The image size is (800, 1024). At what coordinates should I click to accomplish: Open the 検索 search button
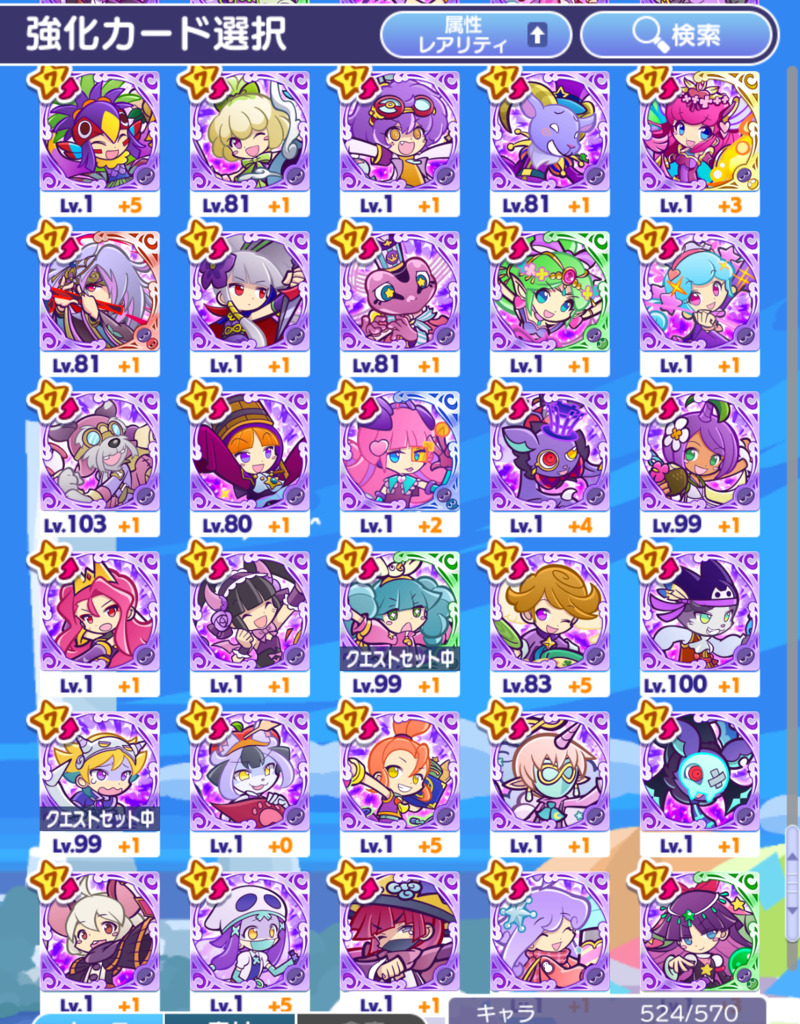pos(677,36)
